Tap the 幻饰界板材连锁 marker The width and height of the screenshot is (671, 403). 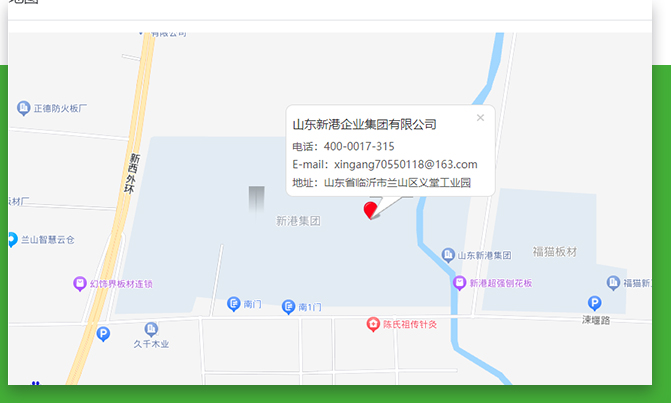[80, 284]
